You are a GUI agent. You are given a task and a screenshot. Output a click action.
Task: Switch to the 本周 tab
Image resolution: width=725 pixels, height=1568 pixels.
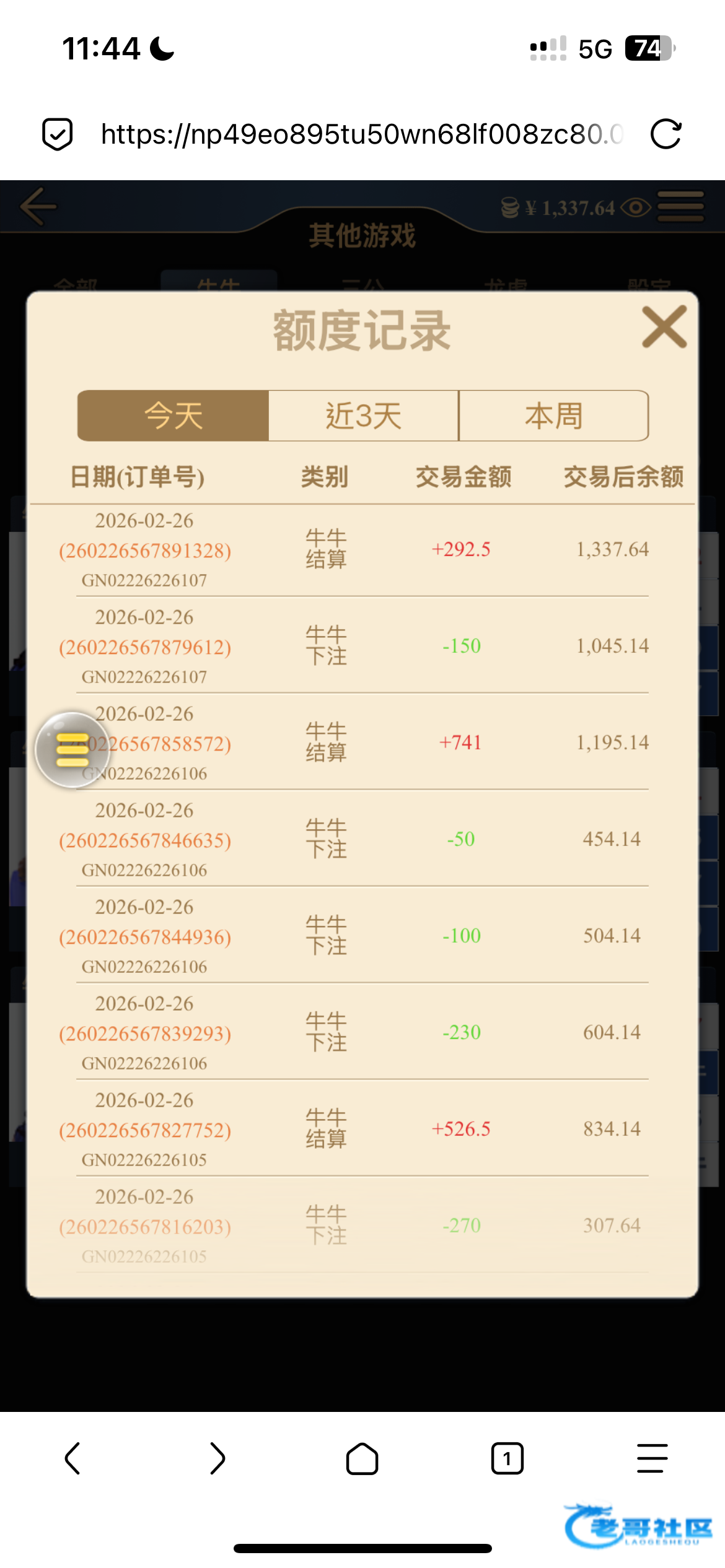click(554, 416)
